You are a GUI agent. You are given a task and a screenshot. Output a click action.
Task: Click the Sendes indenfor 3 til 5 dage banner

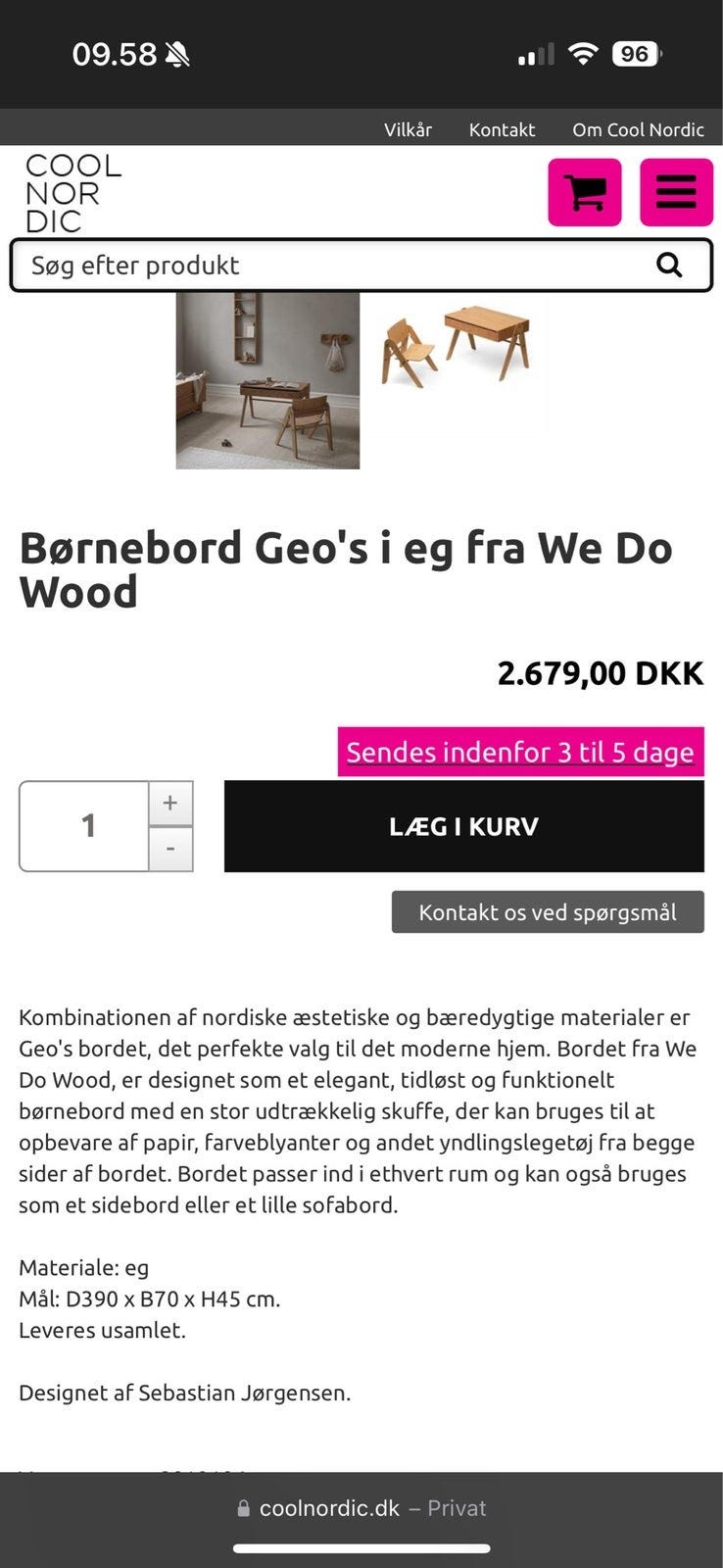click(x=520, y=752)
